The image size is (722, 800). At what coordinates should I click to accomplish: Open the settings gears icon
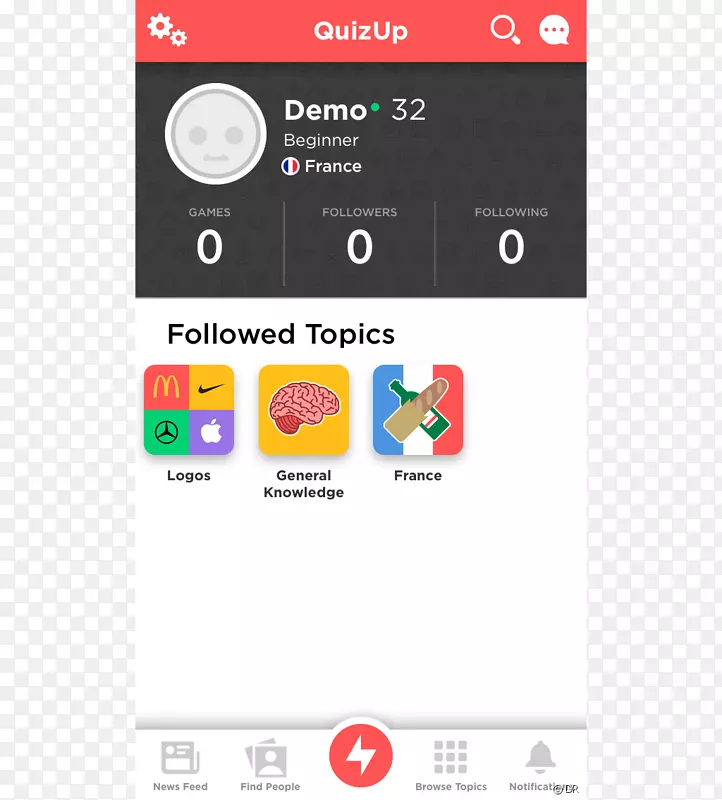point(167,30)
